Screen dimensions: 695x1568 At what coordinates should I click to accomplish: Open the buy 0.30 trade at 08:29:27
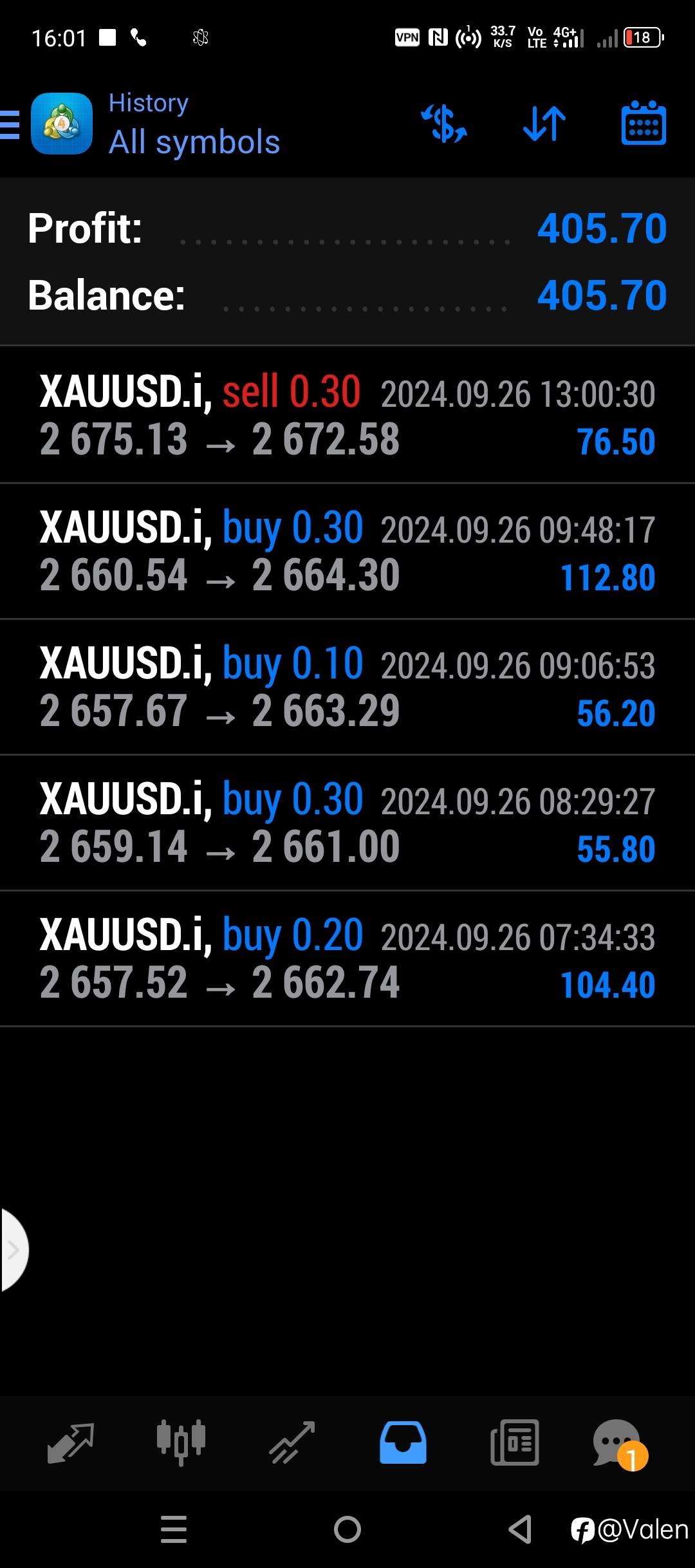347,823
